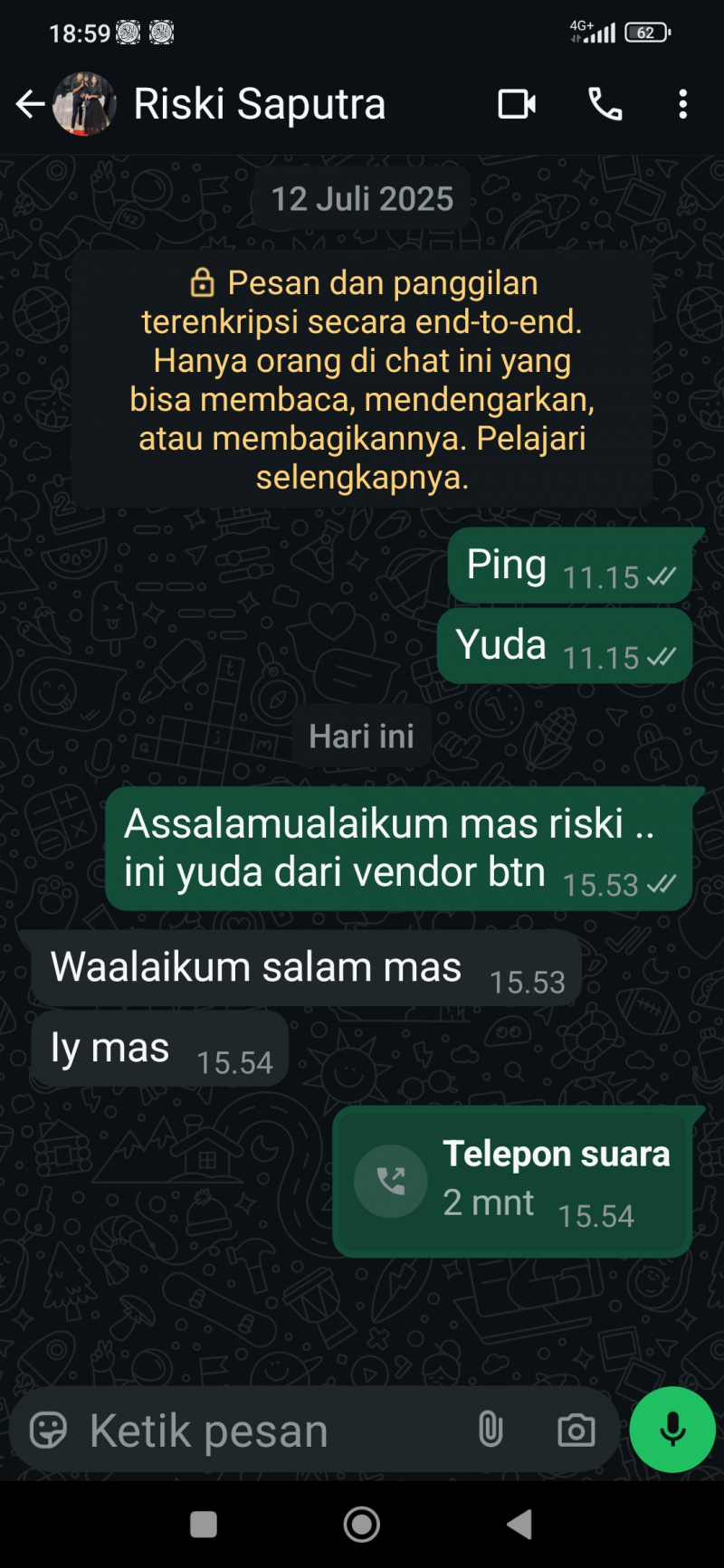
Task: Start a voice call from the top bar
Action: (x=604, y=103)
